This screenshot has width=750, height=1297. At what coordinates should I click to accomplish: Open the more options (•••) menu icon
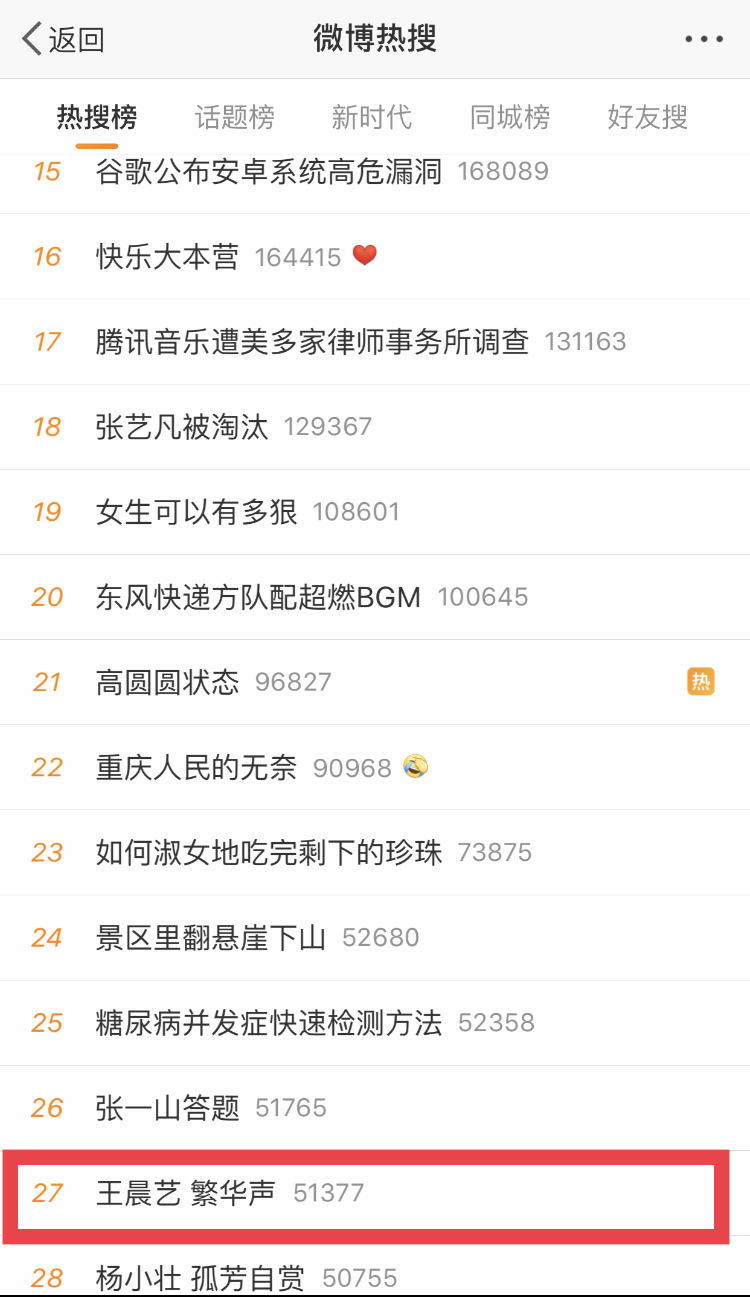pyautogui.click(x=704, y=38)
